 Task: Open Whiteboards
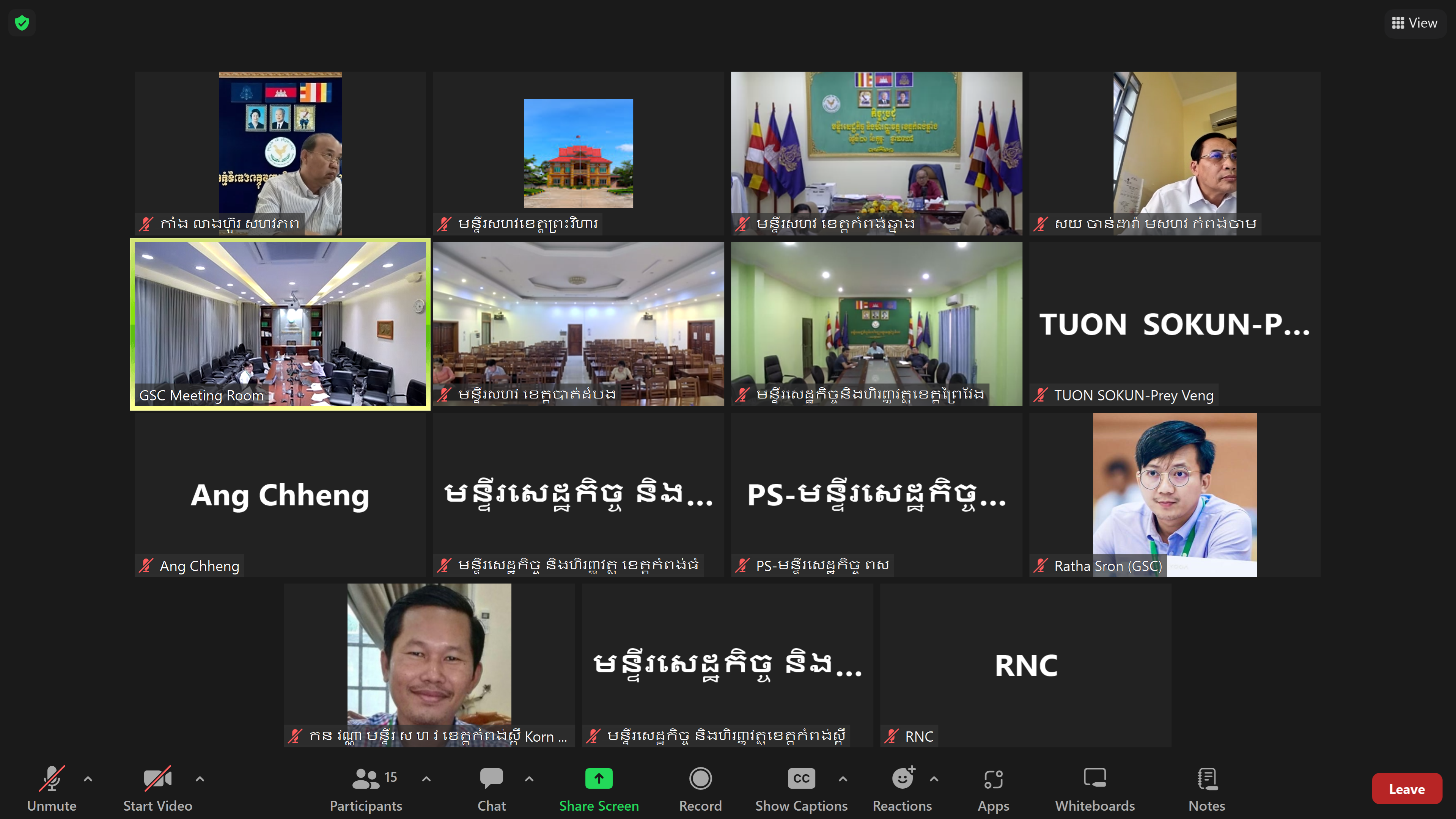(x=1095, y=788)
